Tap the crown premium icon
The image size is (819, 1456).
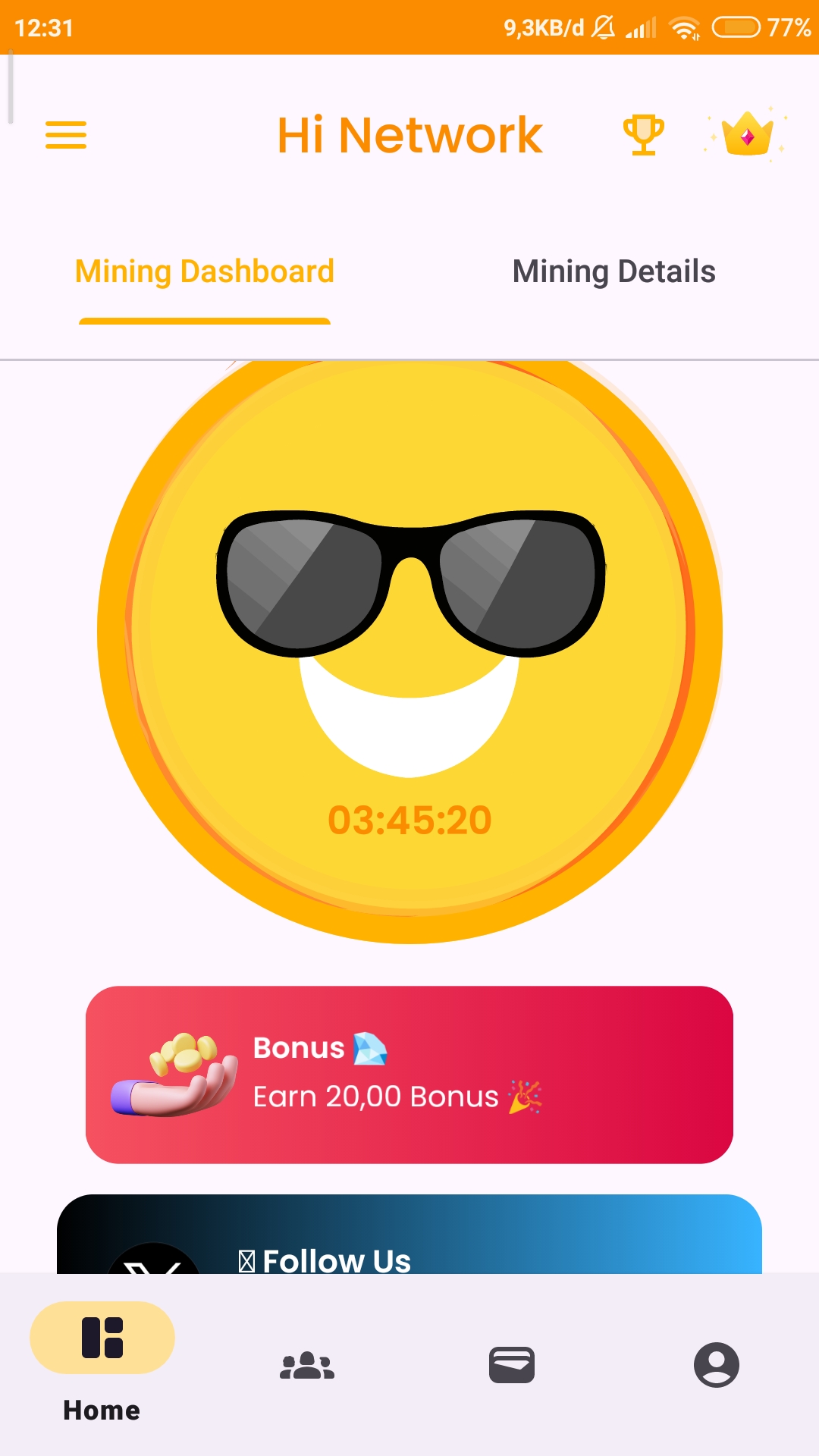tap(747, 134)
